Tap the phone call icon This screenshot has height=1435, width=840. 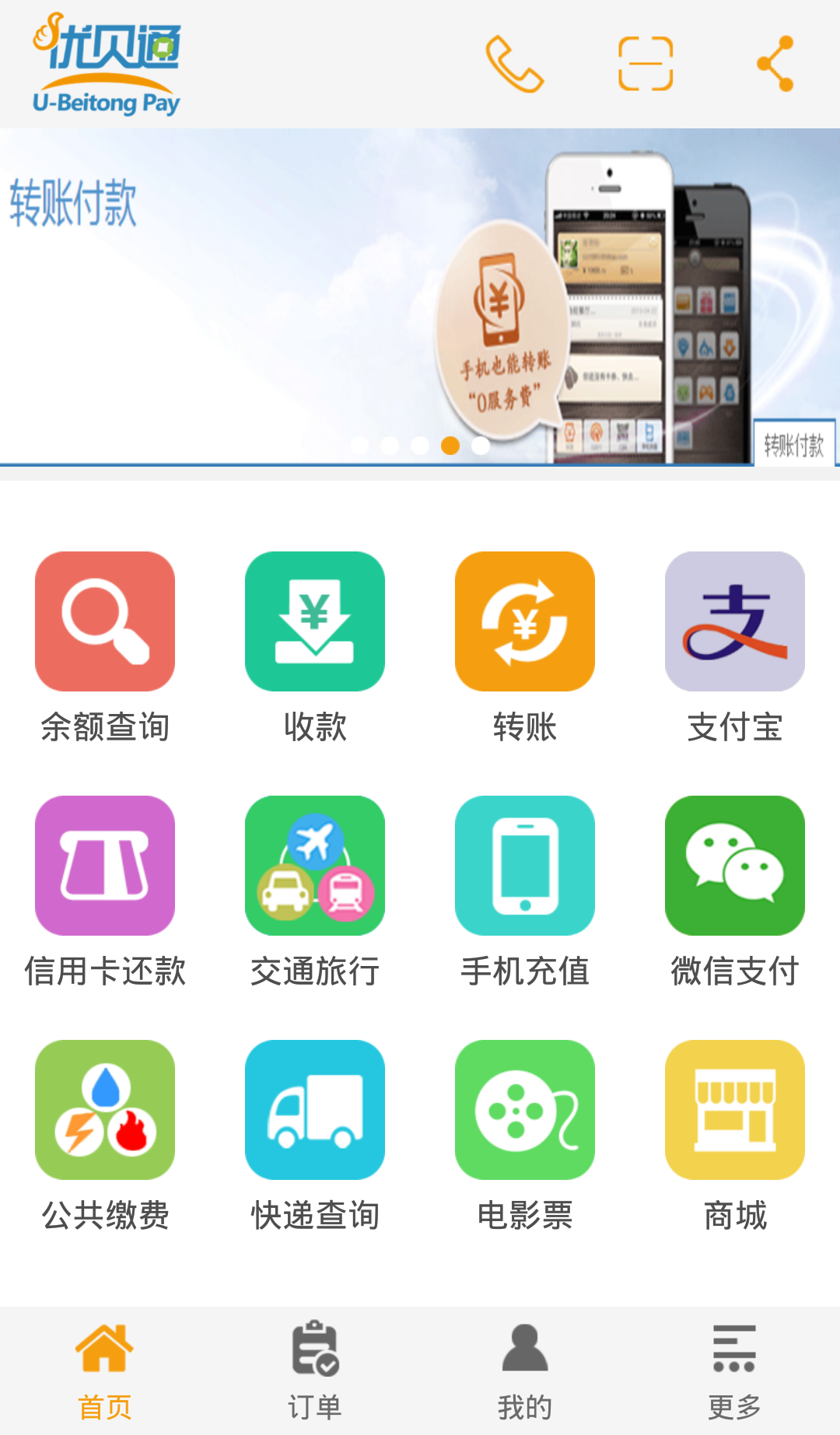pyautogui.click(x=514, y=64)
